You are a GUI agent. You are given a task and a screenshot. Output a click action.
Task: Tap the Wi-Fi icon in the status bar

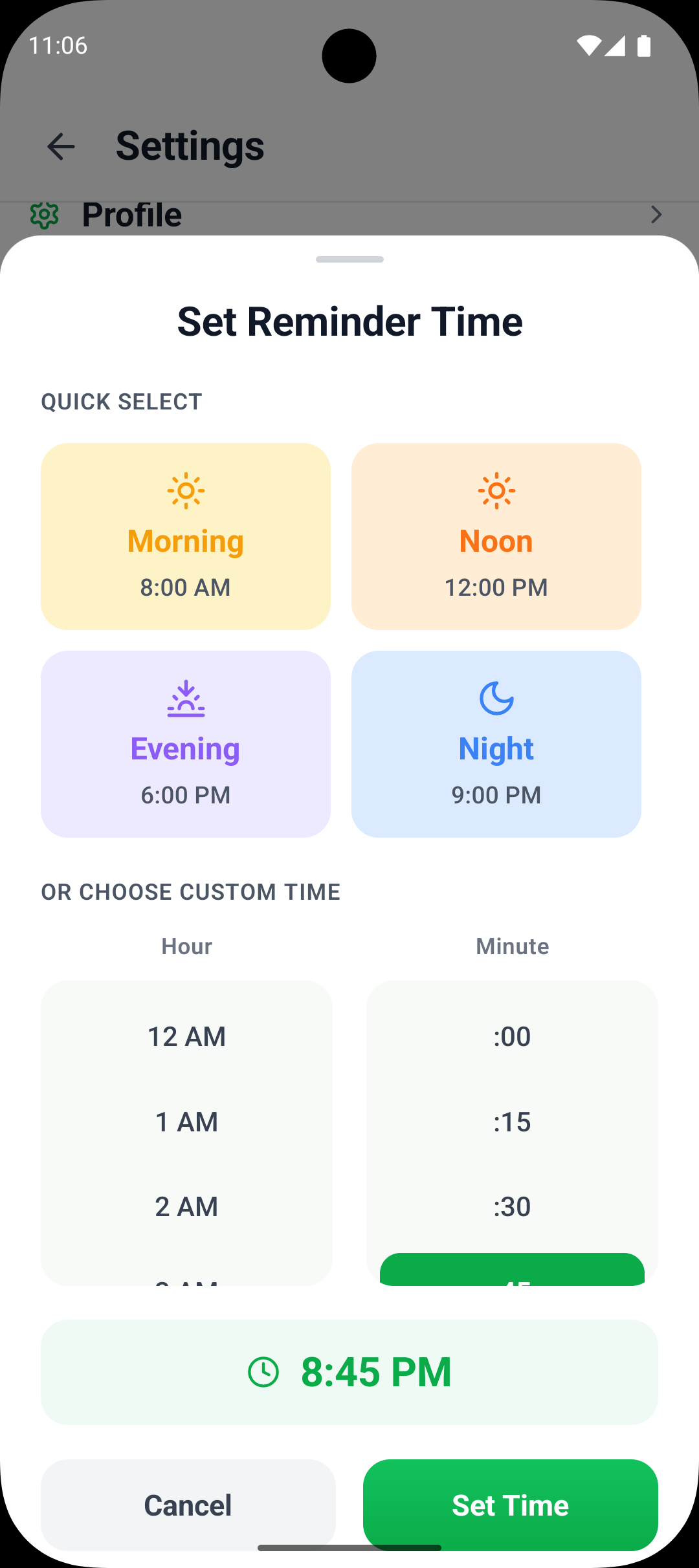[591, 46]
